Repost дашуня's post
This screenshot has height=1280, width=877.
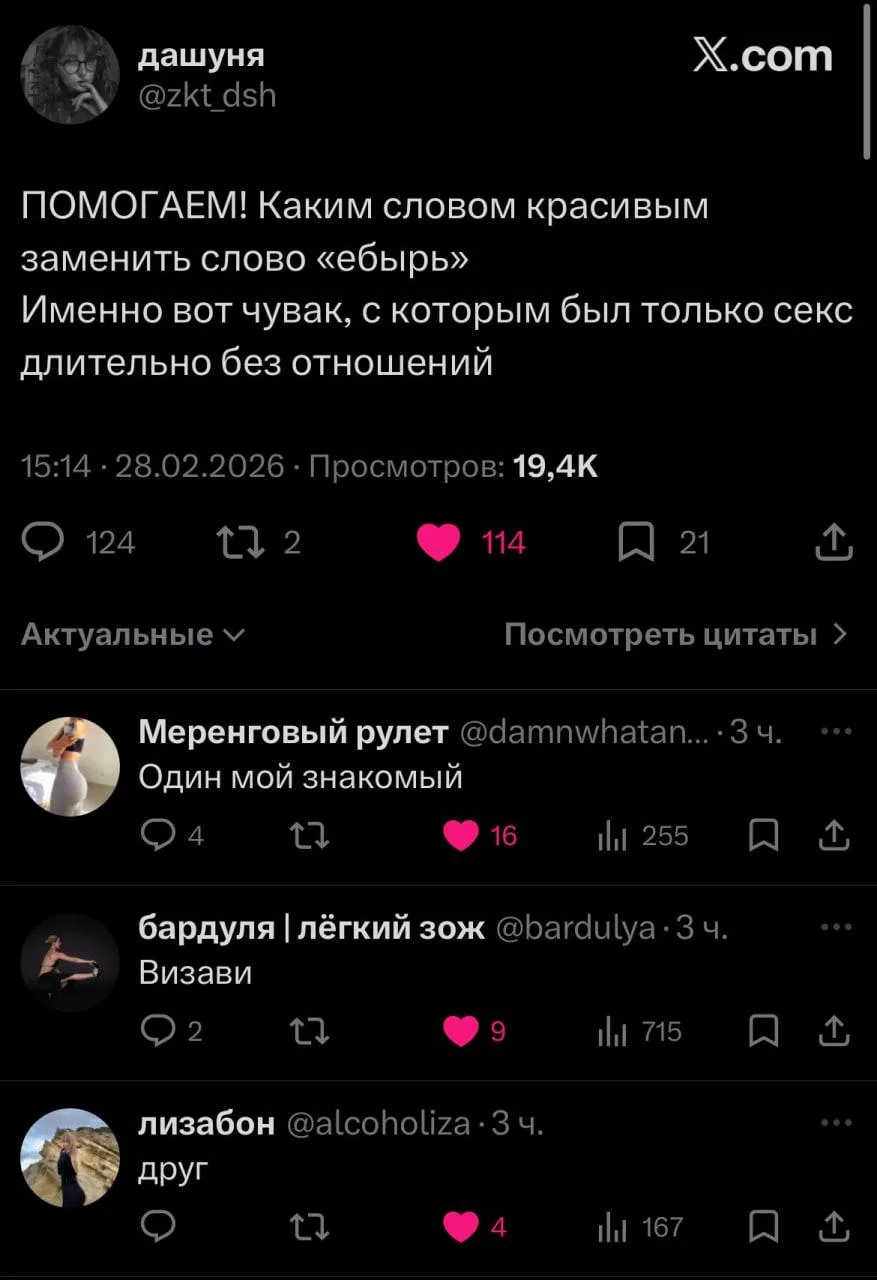(x=238, y=543)
